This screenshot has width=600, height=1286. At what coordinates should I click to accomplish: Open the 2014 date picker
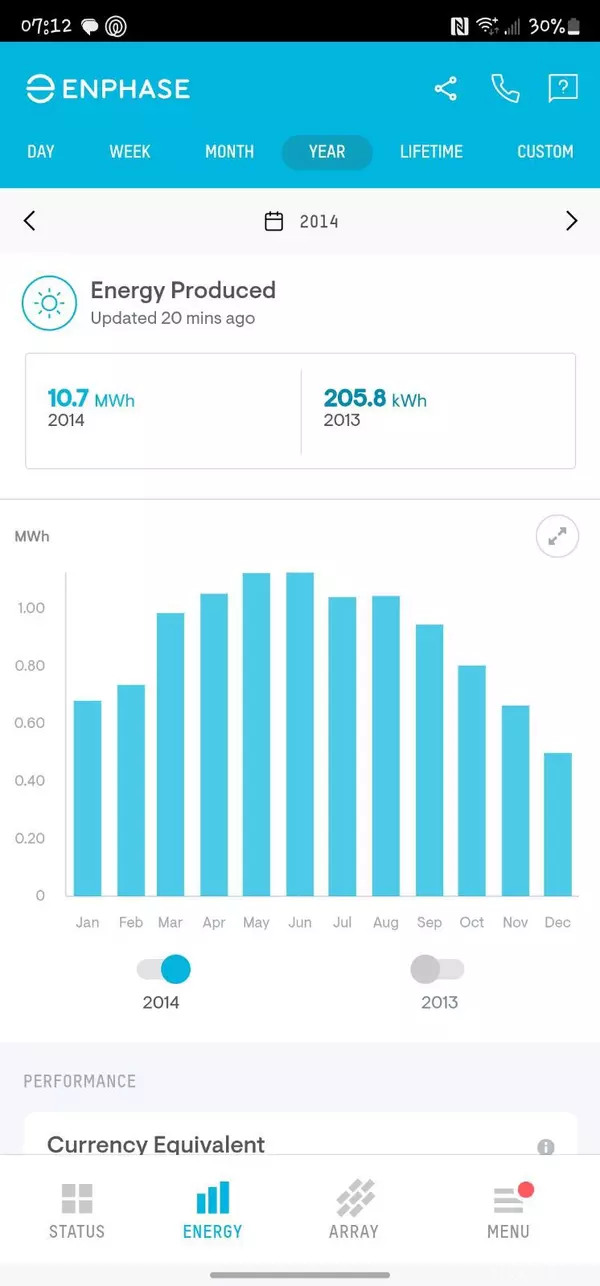tap(301, 221)
